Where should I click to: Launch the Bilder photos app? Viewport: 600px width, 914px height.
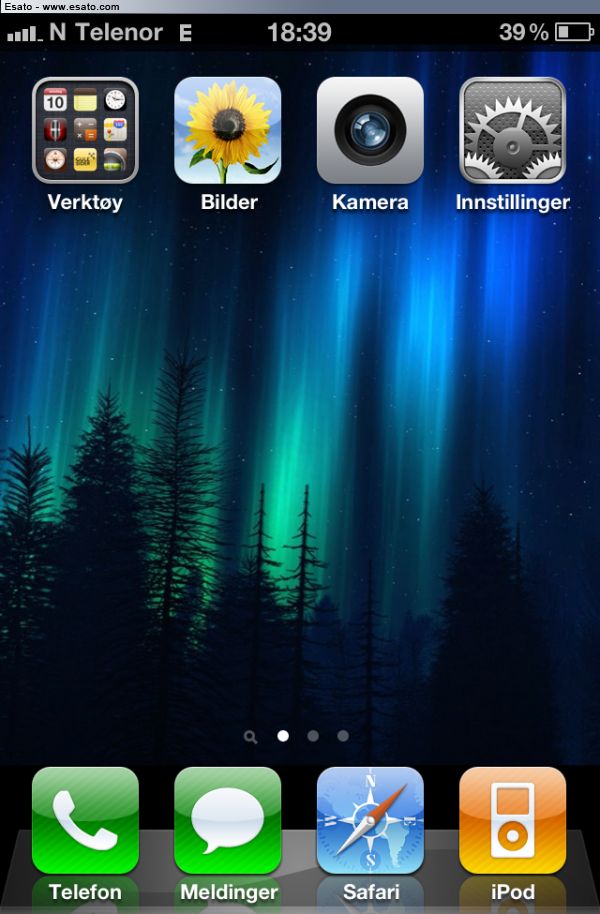[x=228, y=131]
